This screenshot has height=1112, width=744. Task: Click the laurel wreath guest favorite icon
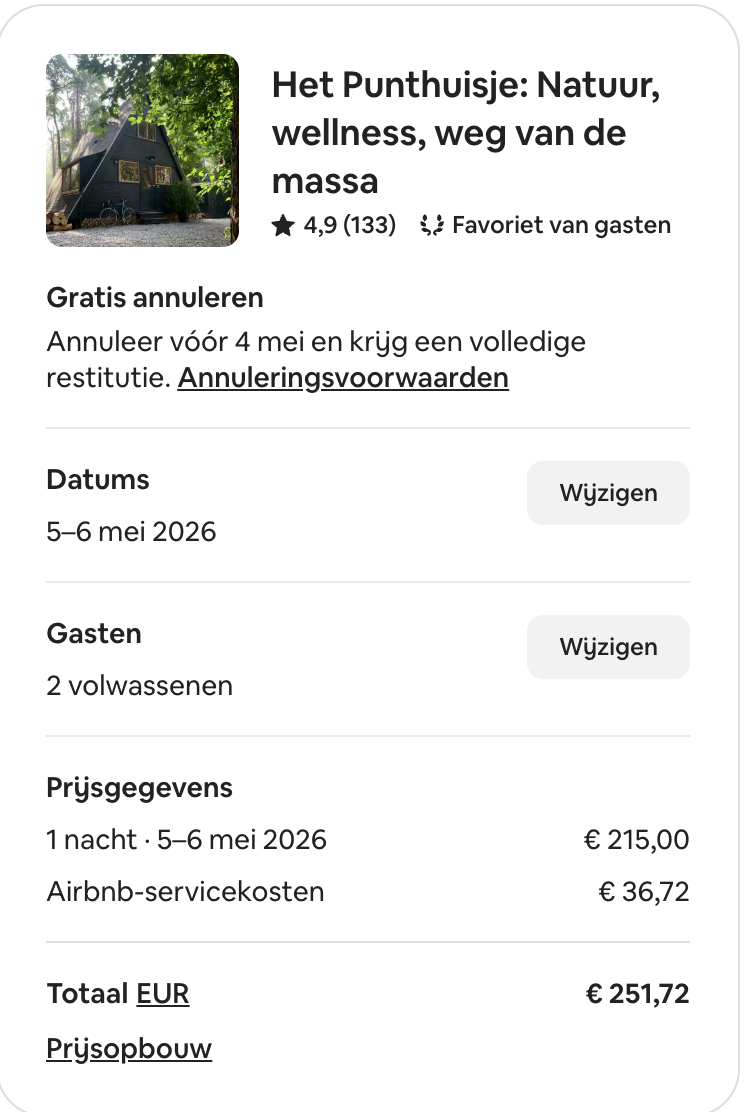click(430, 224)
